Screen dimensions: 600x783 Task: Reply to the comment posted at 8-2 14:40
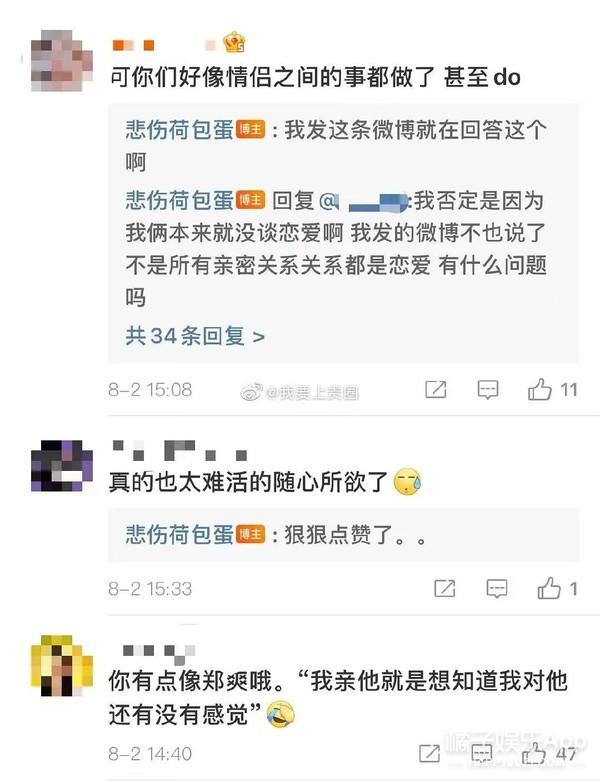click(x=481, y=752)
